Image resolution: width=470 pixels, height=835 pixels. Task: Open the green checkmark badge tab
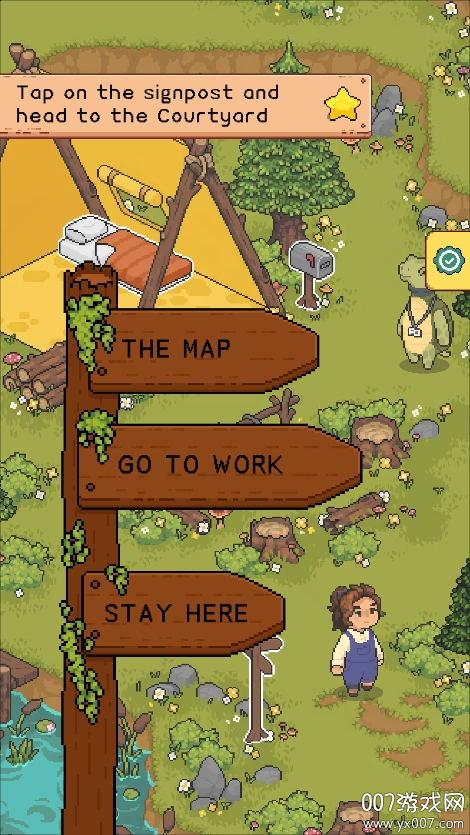448,261
